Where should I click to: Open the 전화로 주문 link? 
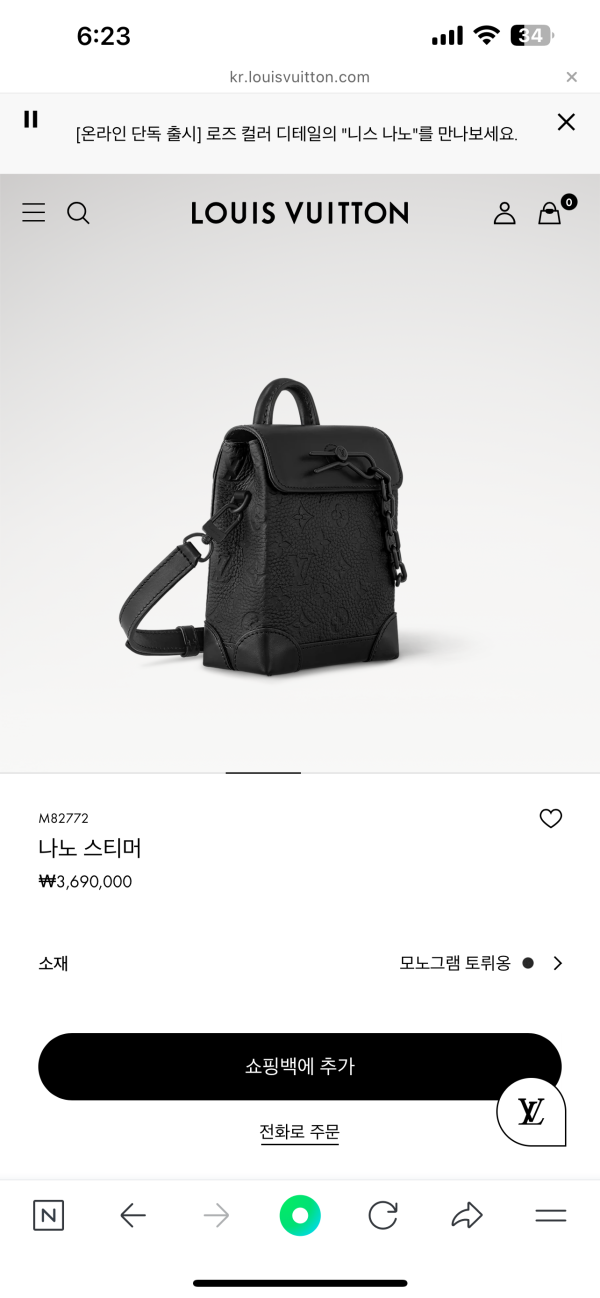pyautogui.click(x=300, y=1132)
